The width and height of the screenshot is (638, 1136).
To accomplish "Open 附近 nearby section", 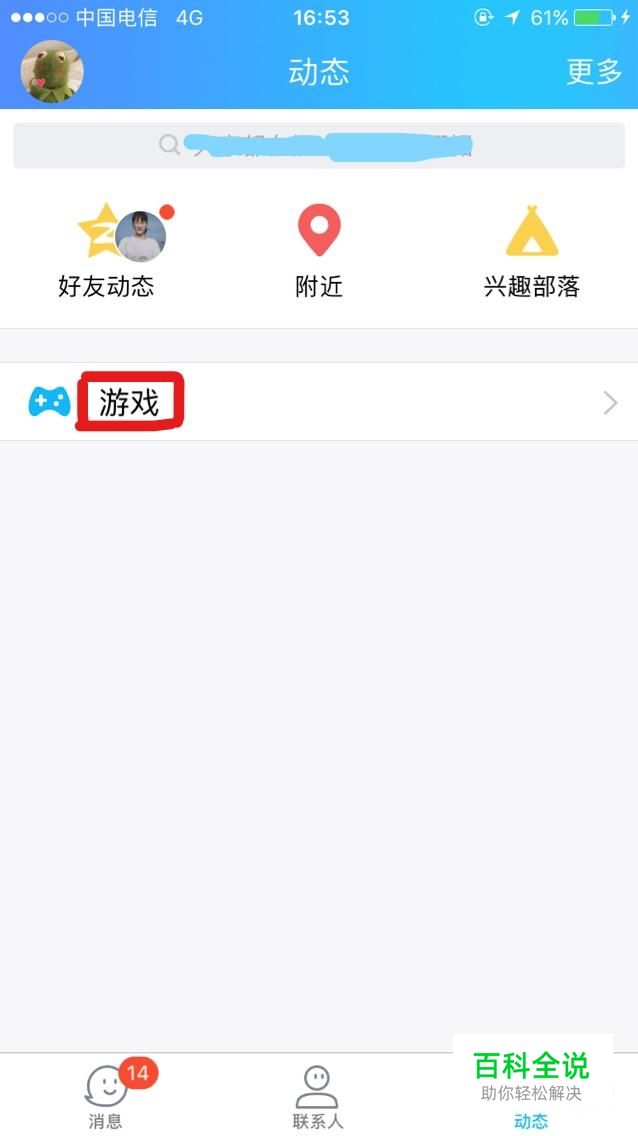I will pos(319,251).
